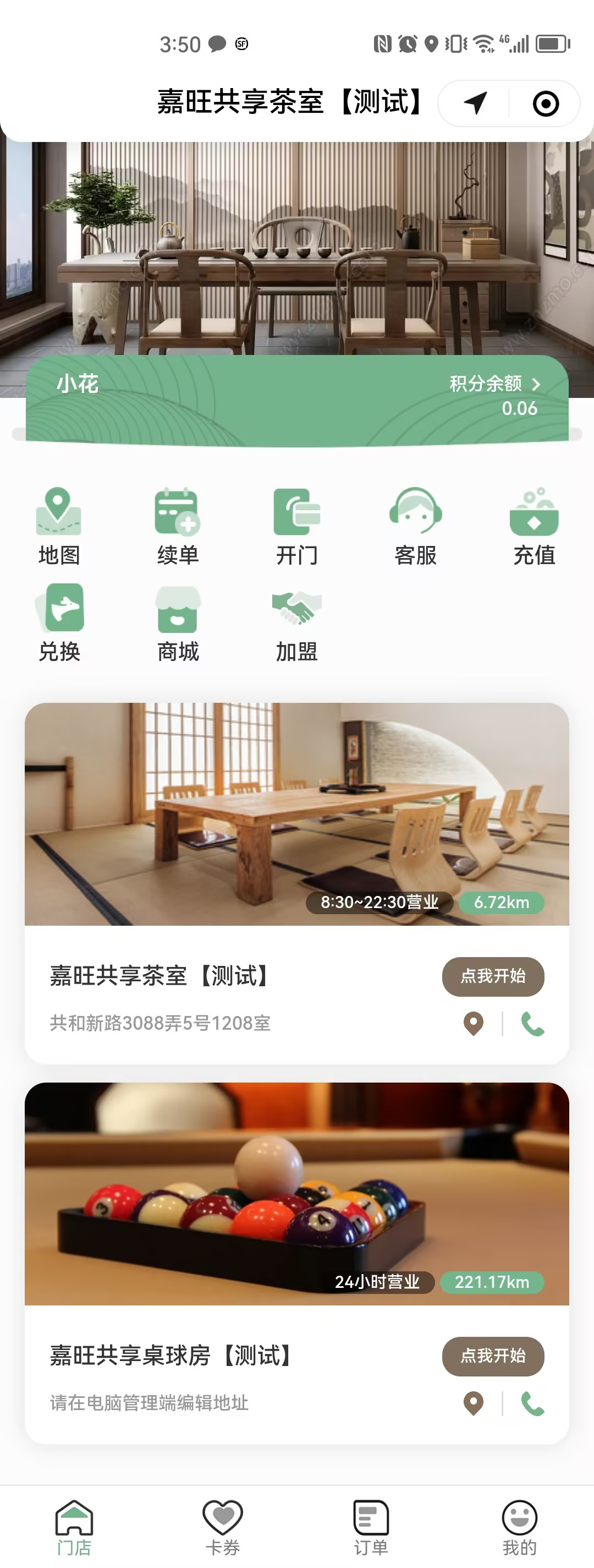
Task: Tap 点我开始 for 嘉旺共享桌球房
Action: click(492, 1356)
